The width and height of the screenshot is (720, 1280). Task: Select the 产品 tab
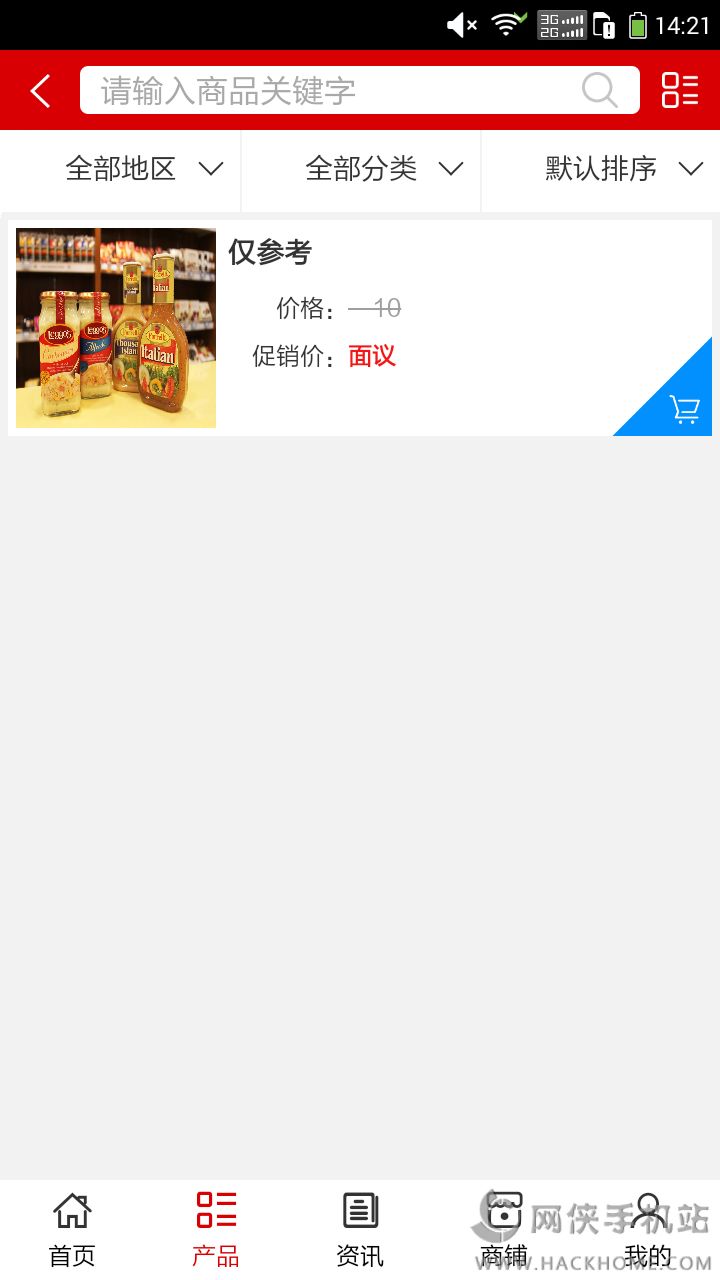(x=216, y=1229)
